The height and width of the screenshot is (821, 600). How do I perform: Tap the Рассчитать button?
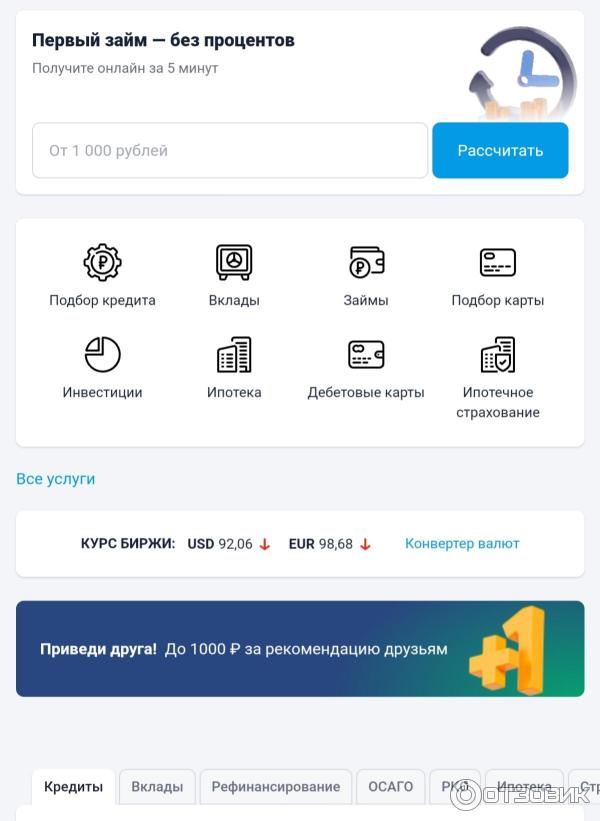click(x=500, y=151)
